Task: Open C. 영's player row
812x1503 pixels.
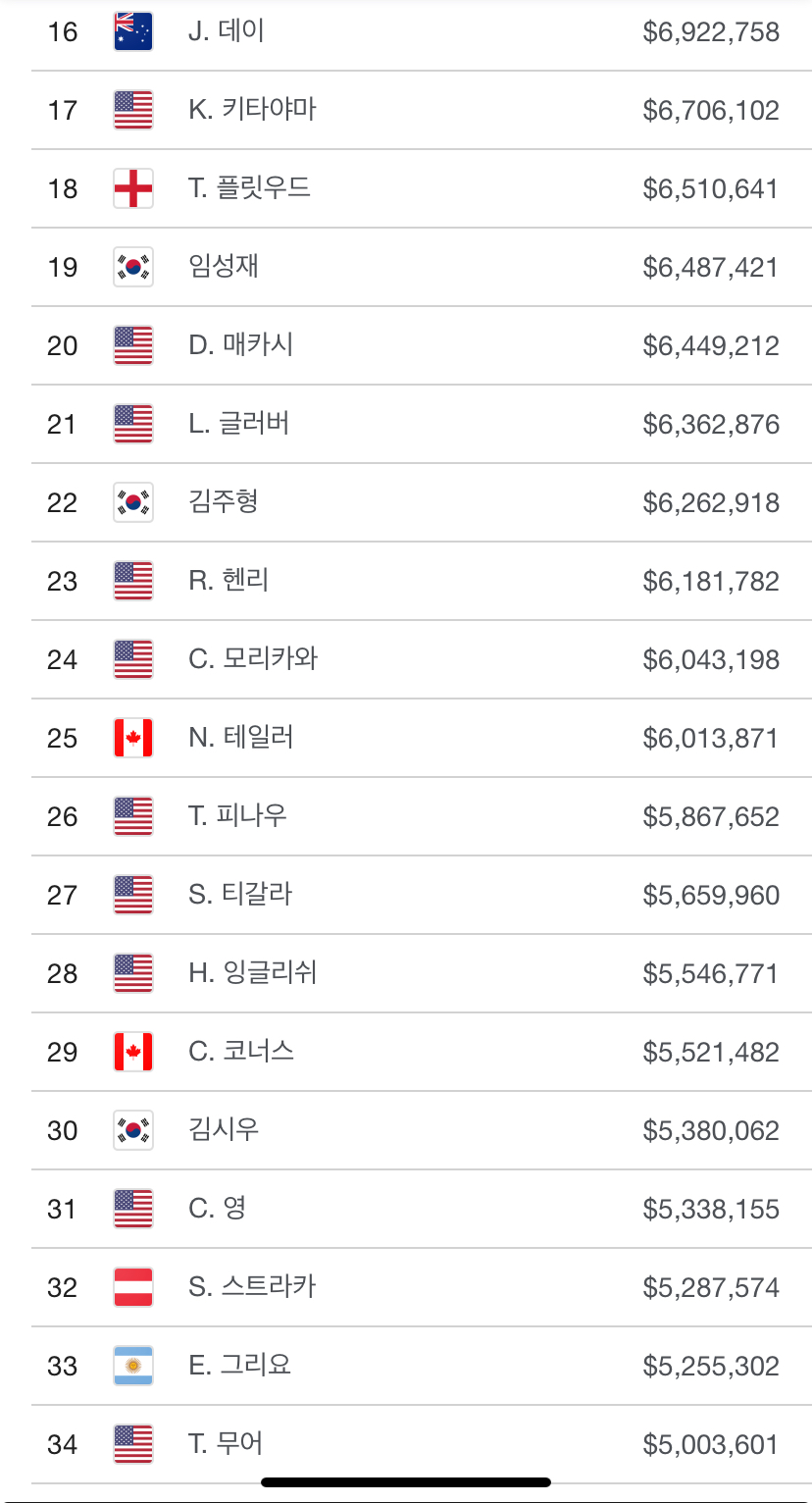Action: [422, 1209]
